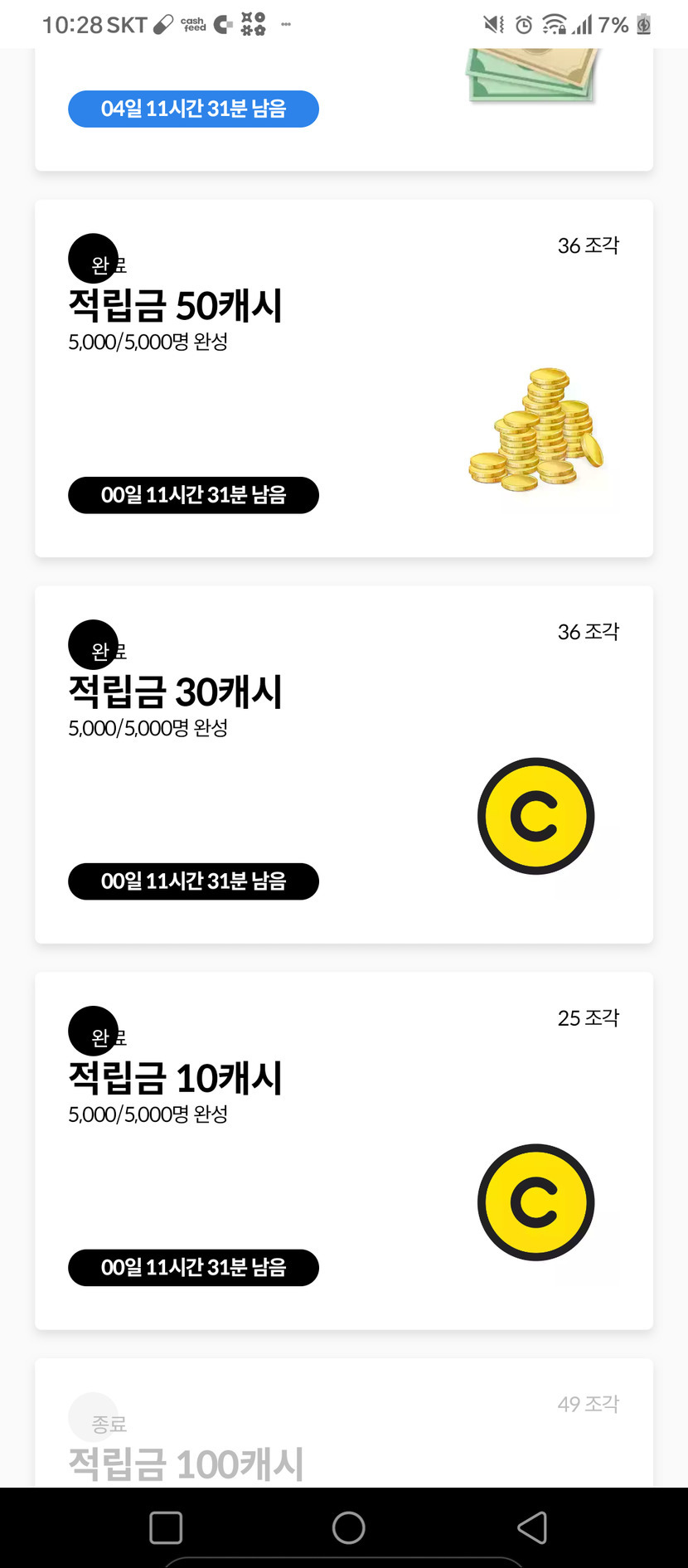The image size is (688, 1568).
Task: Go to the home screen
Action: (348, 1527)
